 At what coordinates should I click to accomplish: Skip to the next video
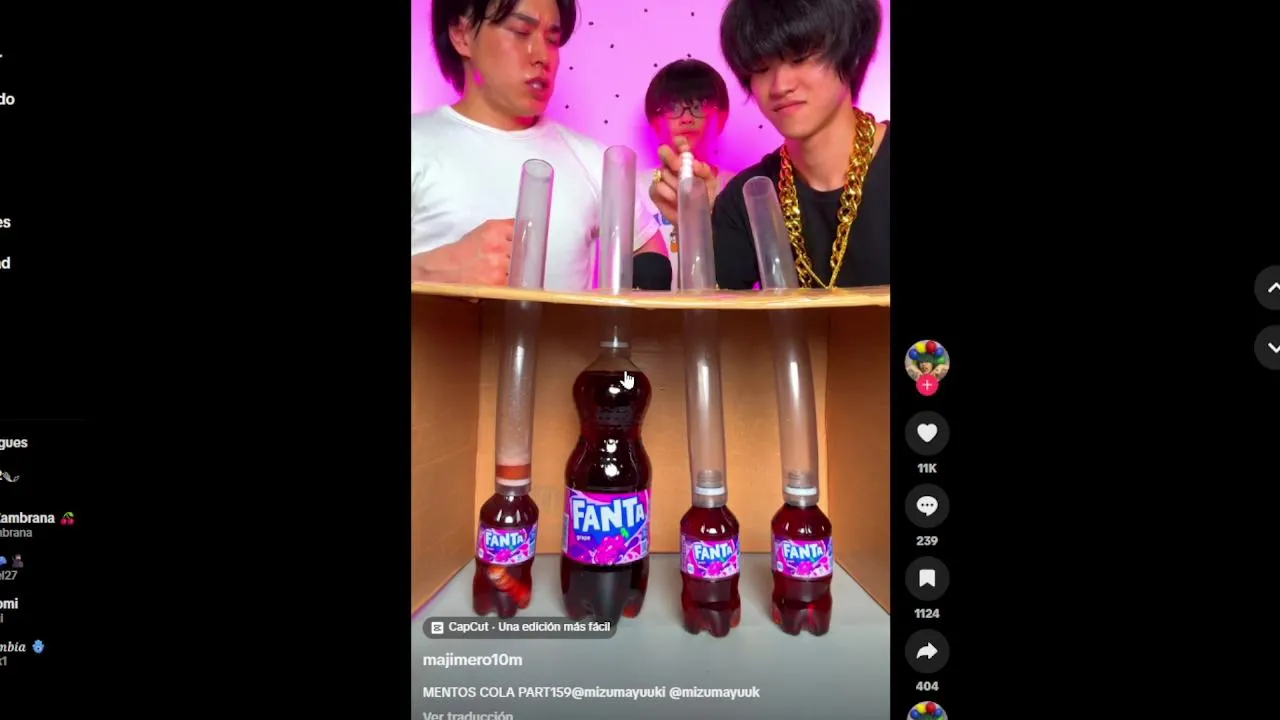[x=1272, y=347]
